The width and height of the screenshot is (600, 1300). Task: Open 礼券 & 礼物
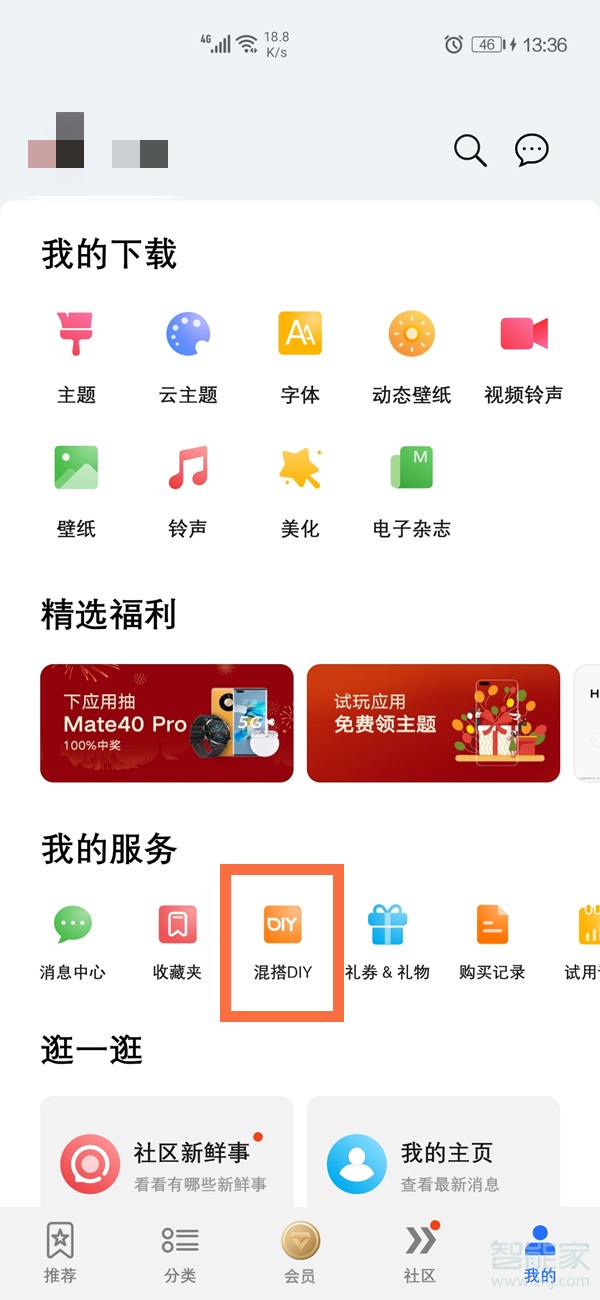pyautogui.click(x=388, y=942)
